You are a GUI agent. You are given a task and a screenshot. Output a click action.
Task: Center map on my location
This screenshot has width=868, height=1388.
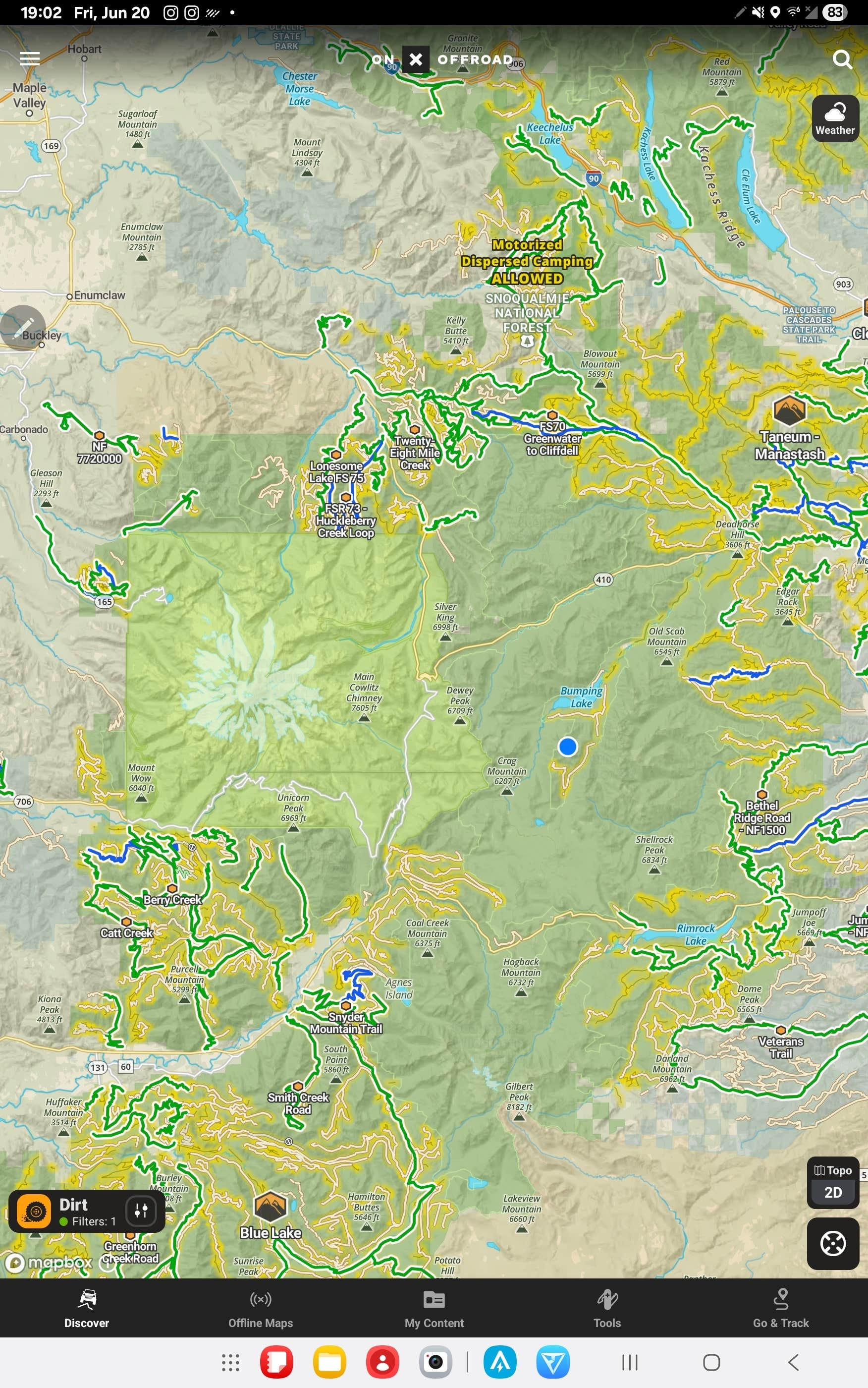[x=832, y=1243]
